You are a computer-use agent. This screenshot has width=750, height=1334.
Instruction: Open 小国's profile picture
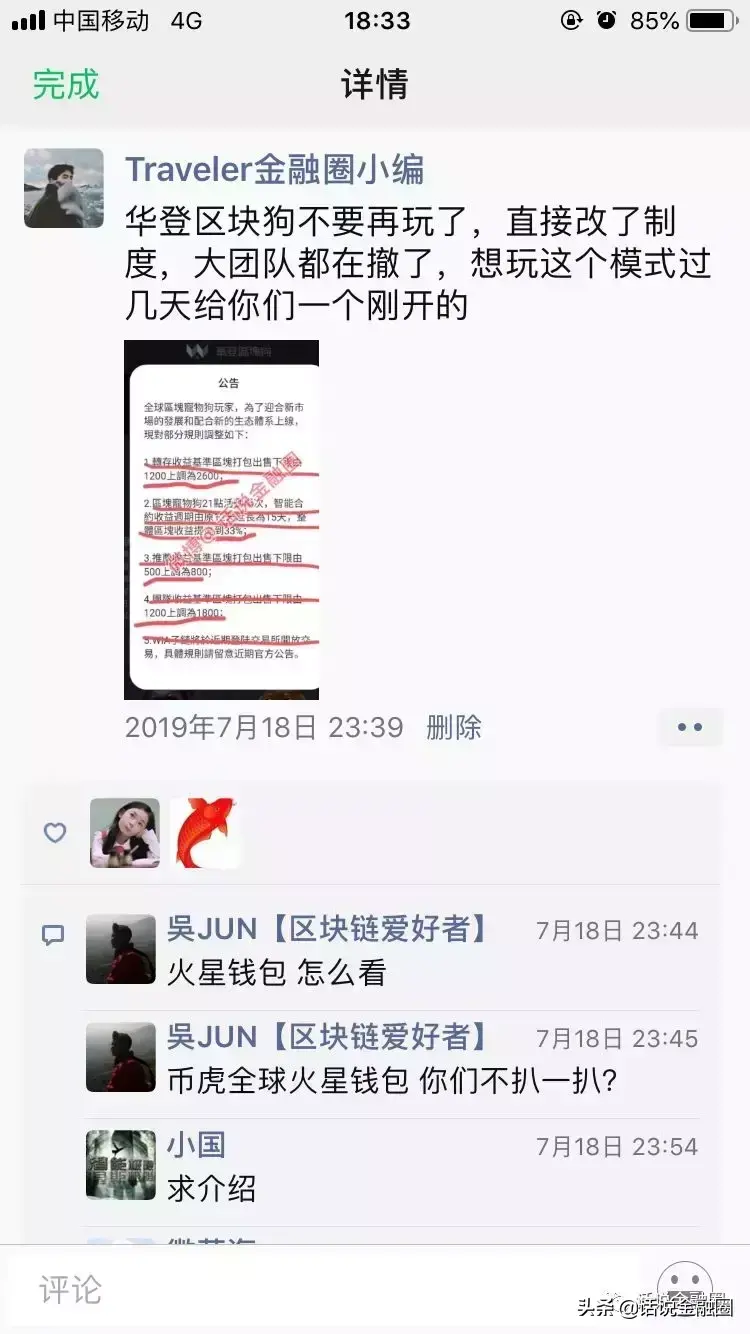[x=121, y=1164]
